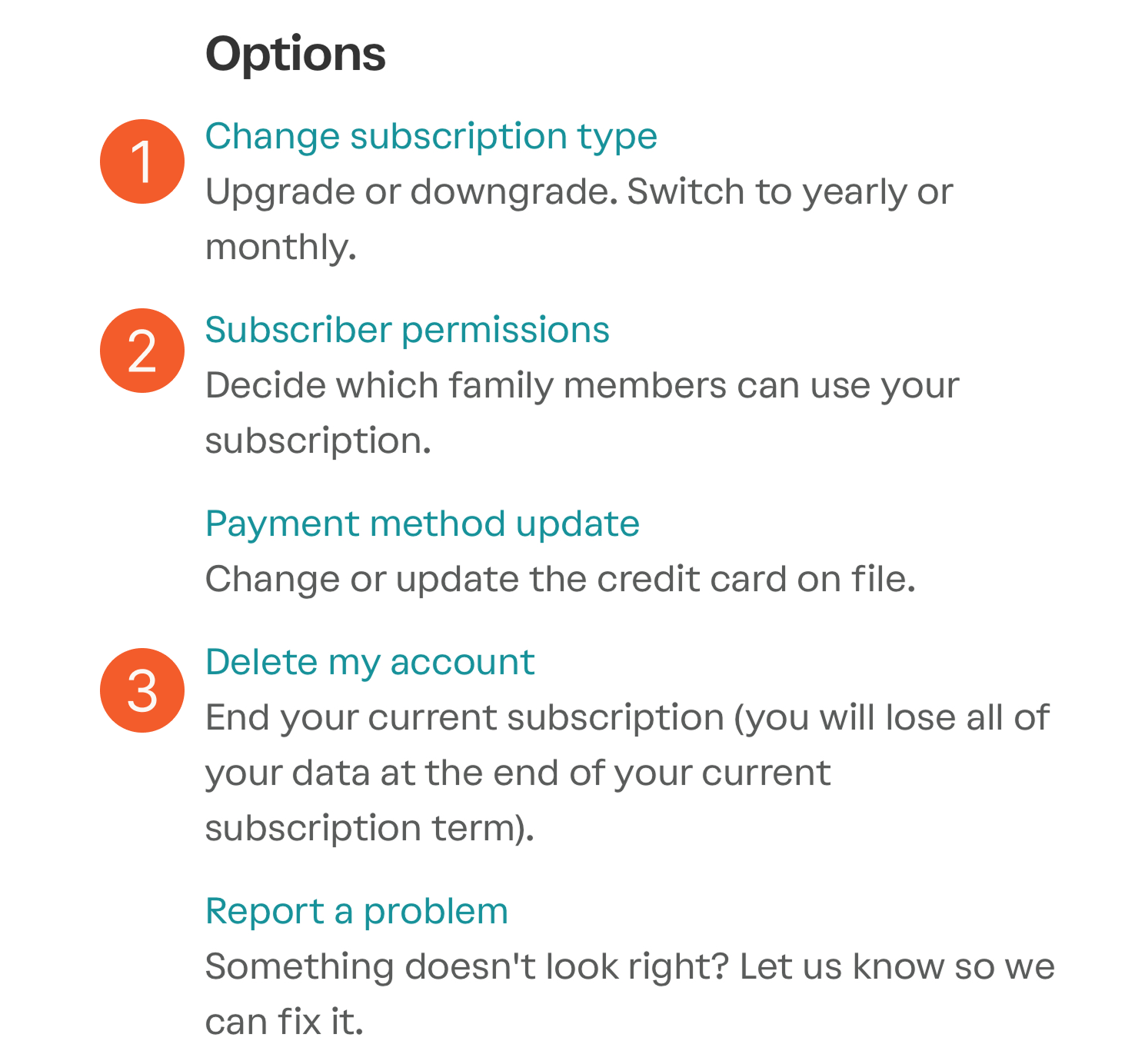
Task: Tap Delete my account link
Action: (x=370, y=663)
